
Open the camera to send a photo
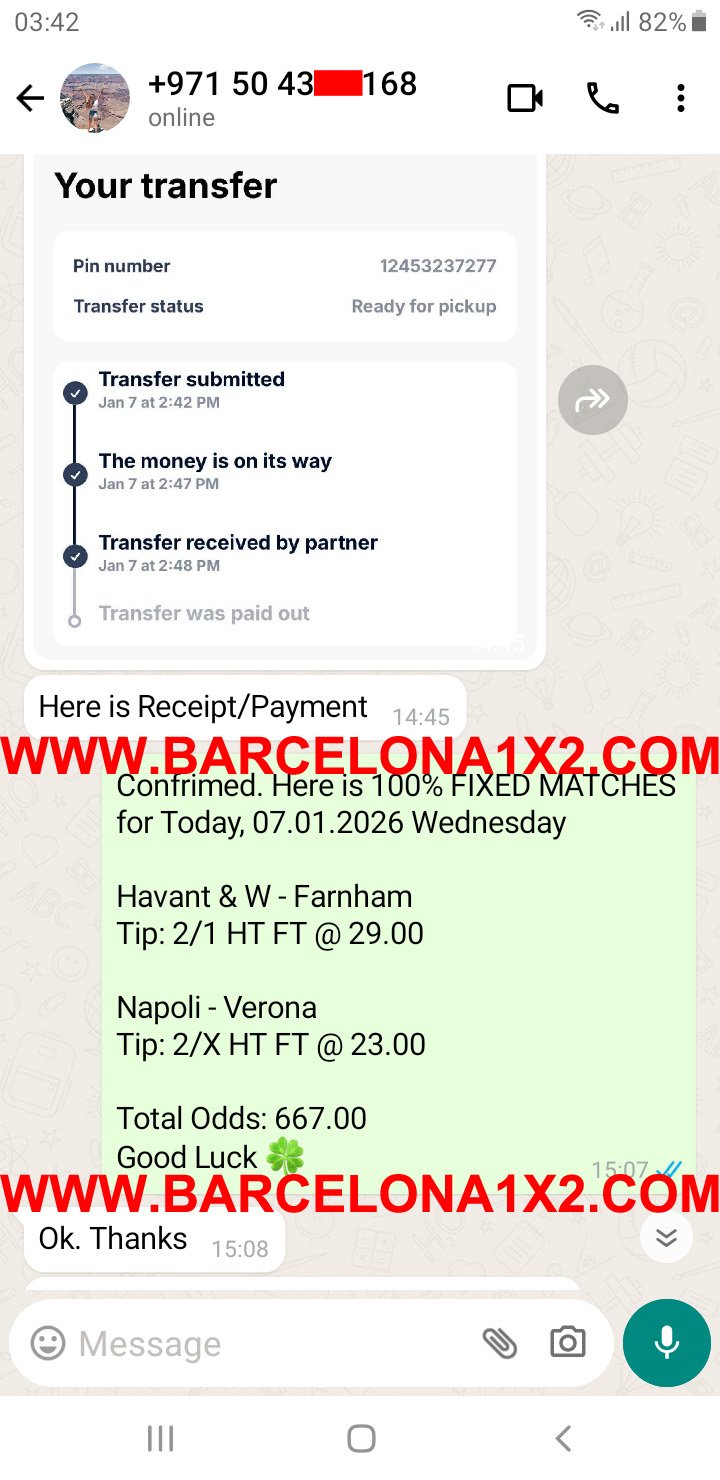coord(568,1343)
